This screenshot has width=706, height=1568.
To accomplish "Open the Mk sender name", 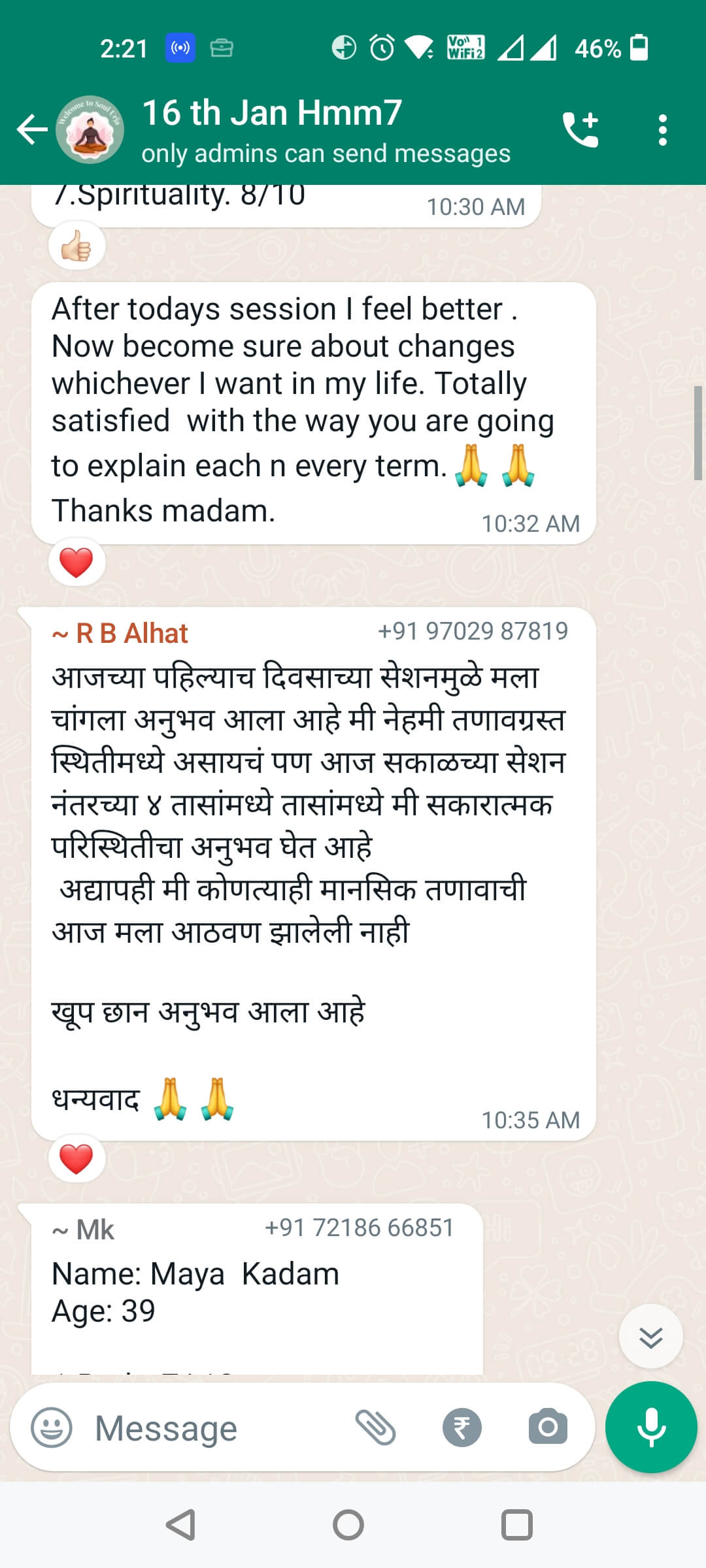I will click(x=83, y=1230).
